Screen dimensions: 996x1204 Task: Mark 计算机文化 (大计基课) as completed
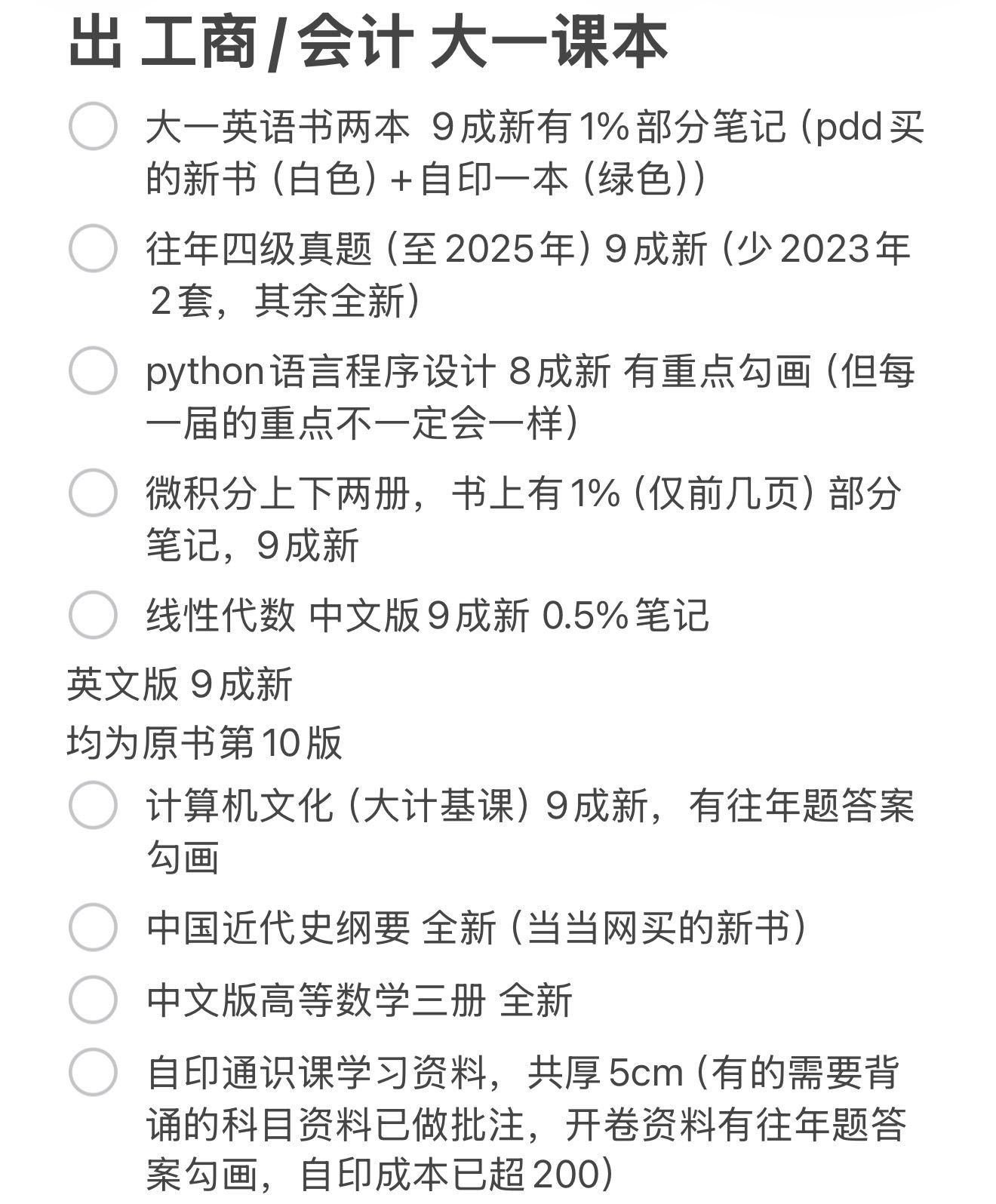[92, 805]
